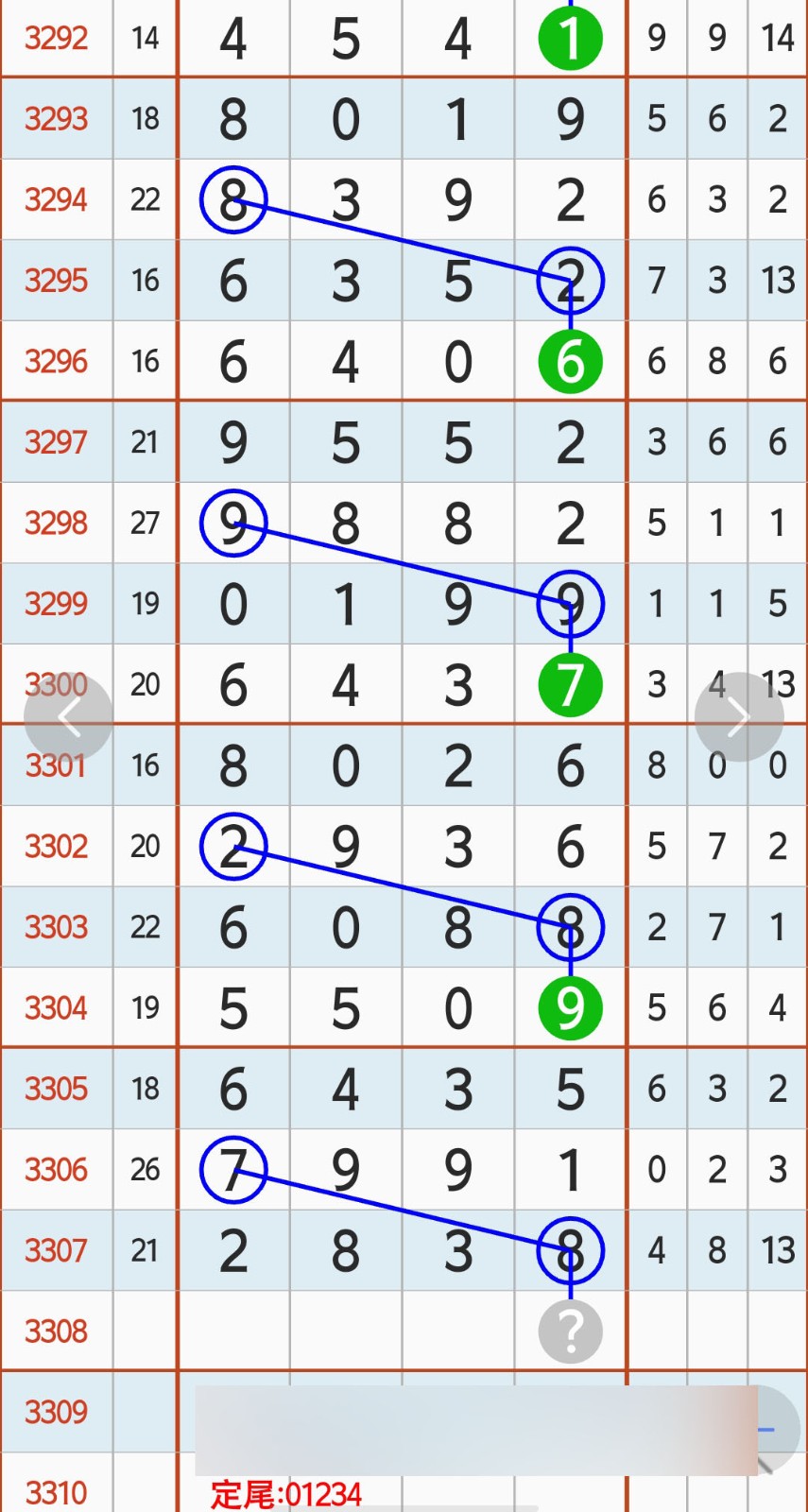The width and height of the screenshot is (808, 1512).
Task: Click the sum value 27 in row 3298
Action: (145, 523)
